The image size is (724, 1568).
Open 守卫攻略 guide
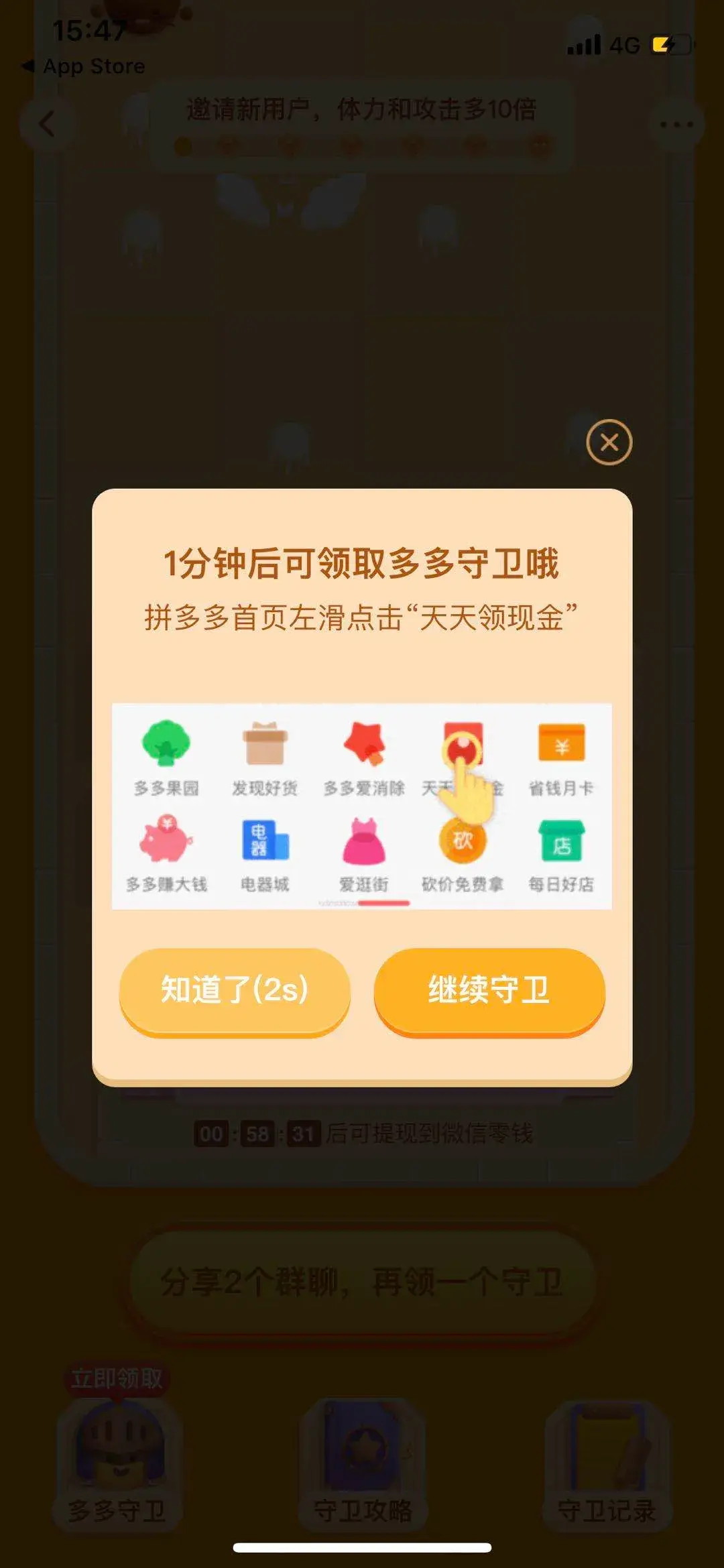click(x=362, y=1461)
